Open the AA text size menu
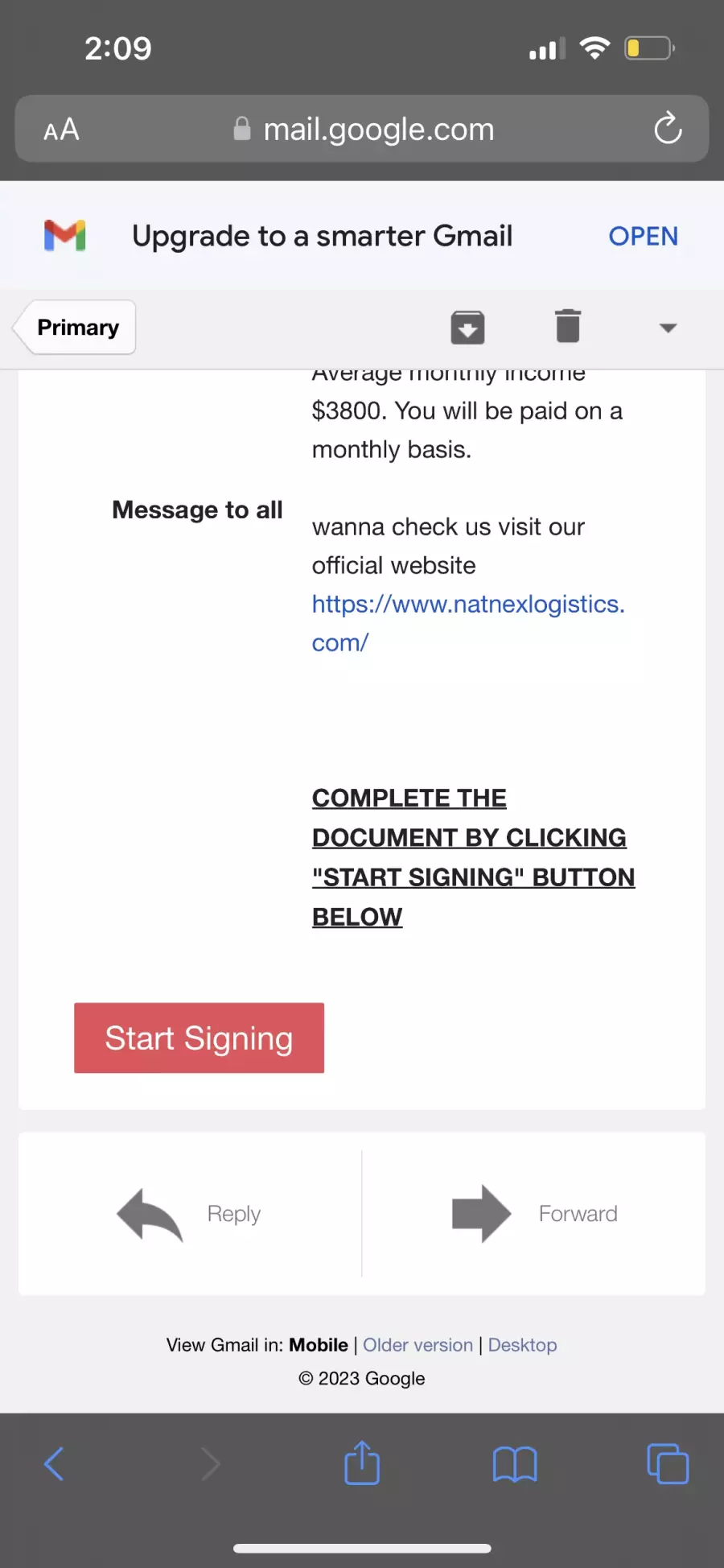 (x=61, y=130)
